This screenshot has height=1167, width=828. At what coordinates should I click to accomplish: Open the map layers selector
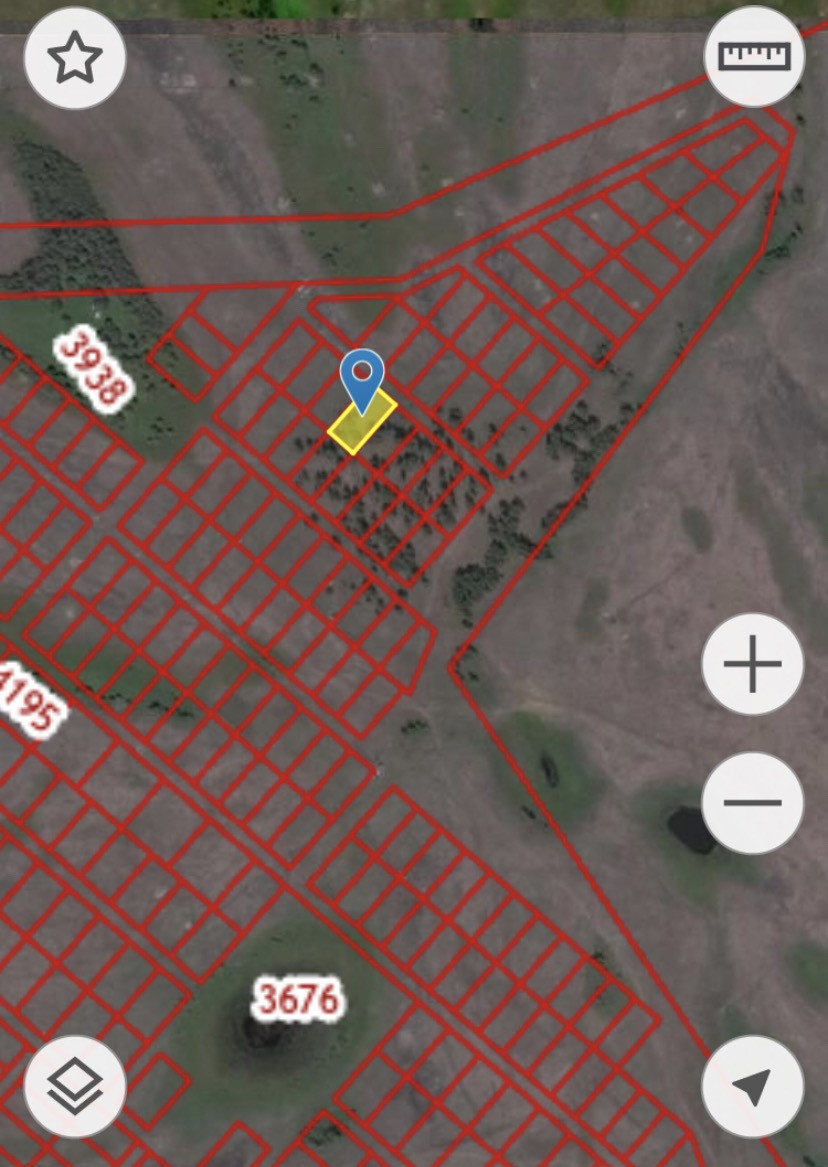(x=75, y=1085)
